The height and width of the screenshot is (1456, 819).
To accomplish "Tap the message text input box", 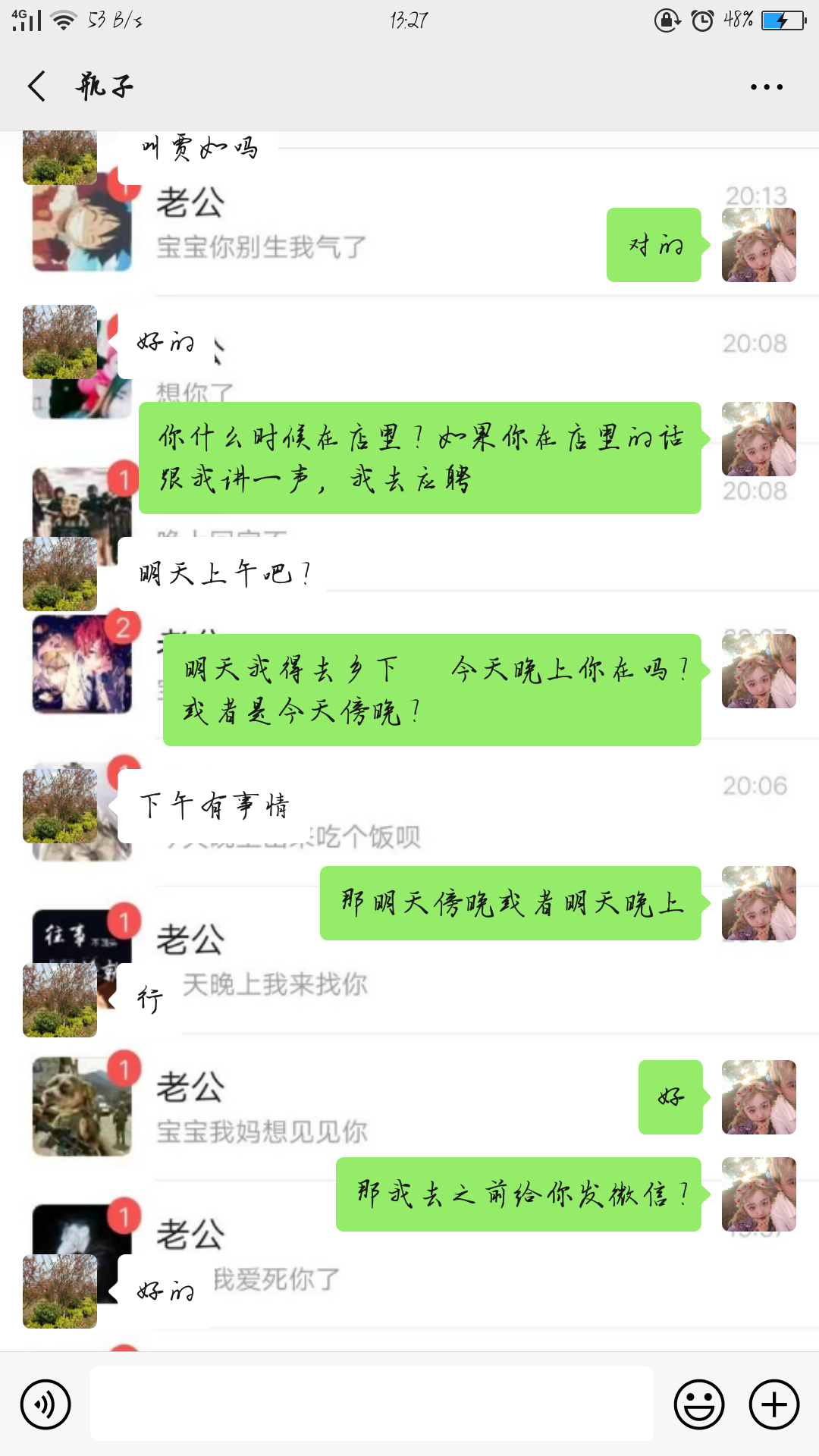I will point(372,1404).
